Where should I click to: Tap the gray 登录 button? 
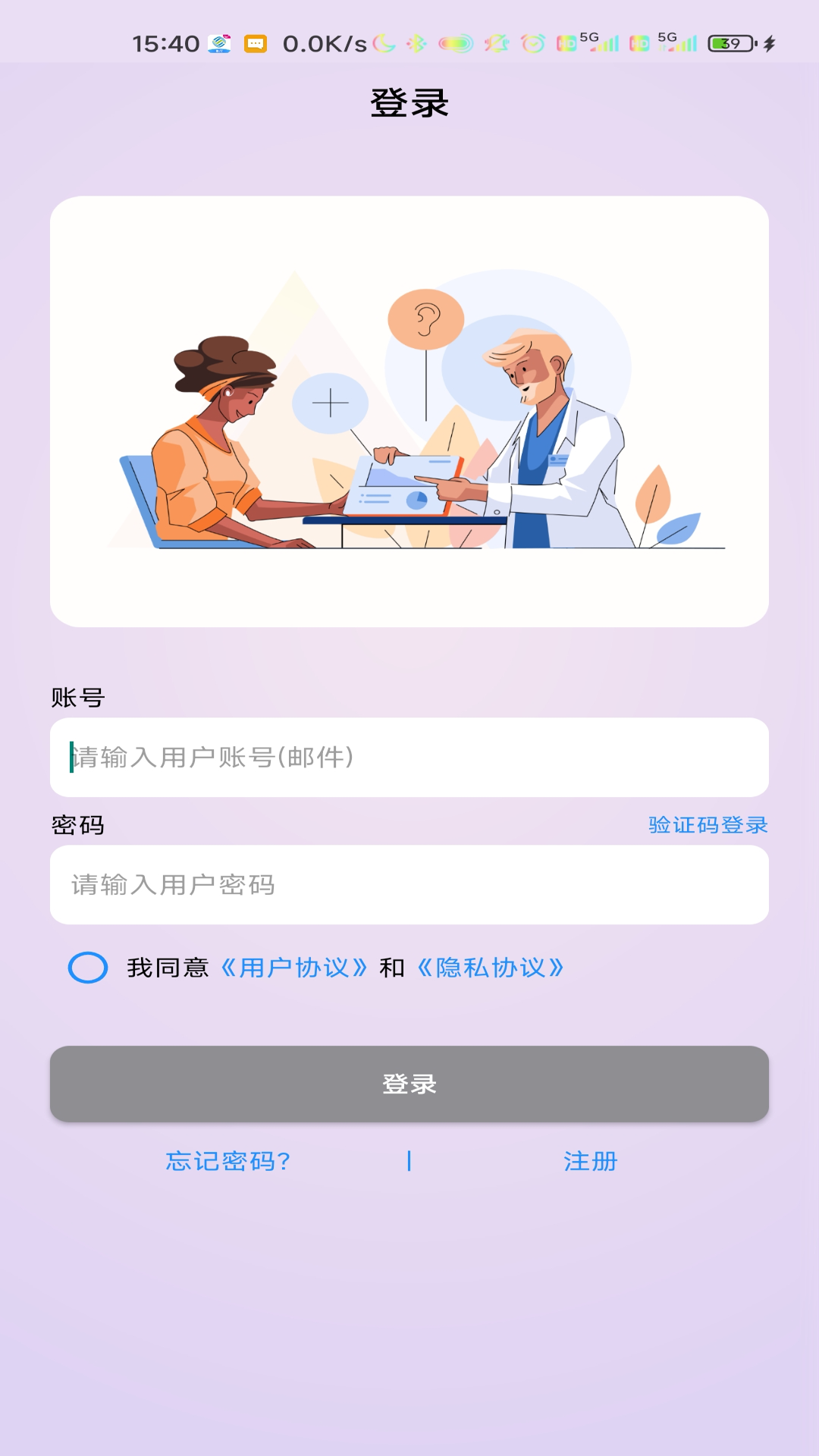pyautogui.click(x=409, y=1084)
